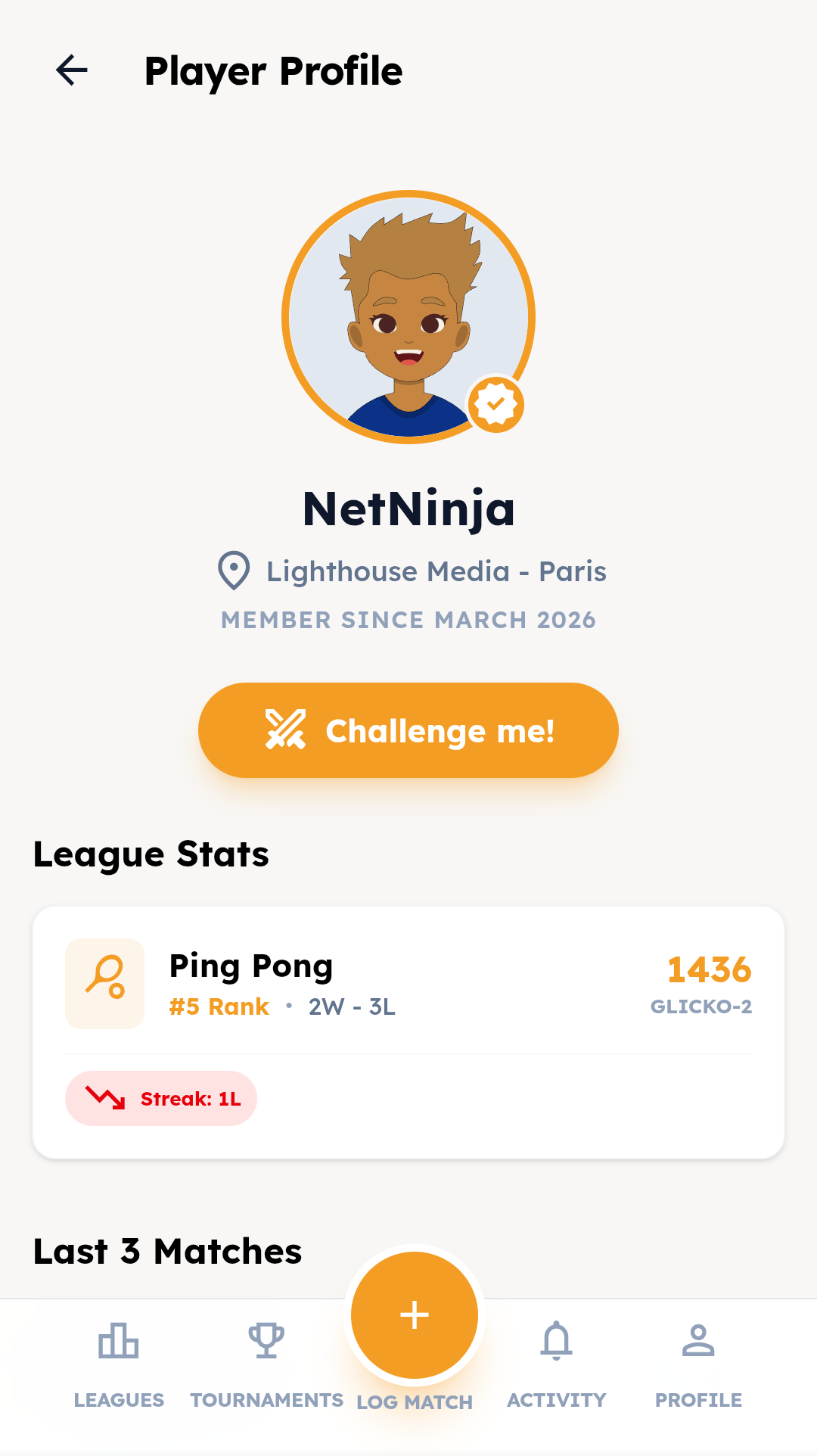Image resolution: width=817 pixels, height=1456 pixels.
Task: Select the crossed swords icon
Action: point(285,729)
